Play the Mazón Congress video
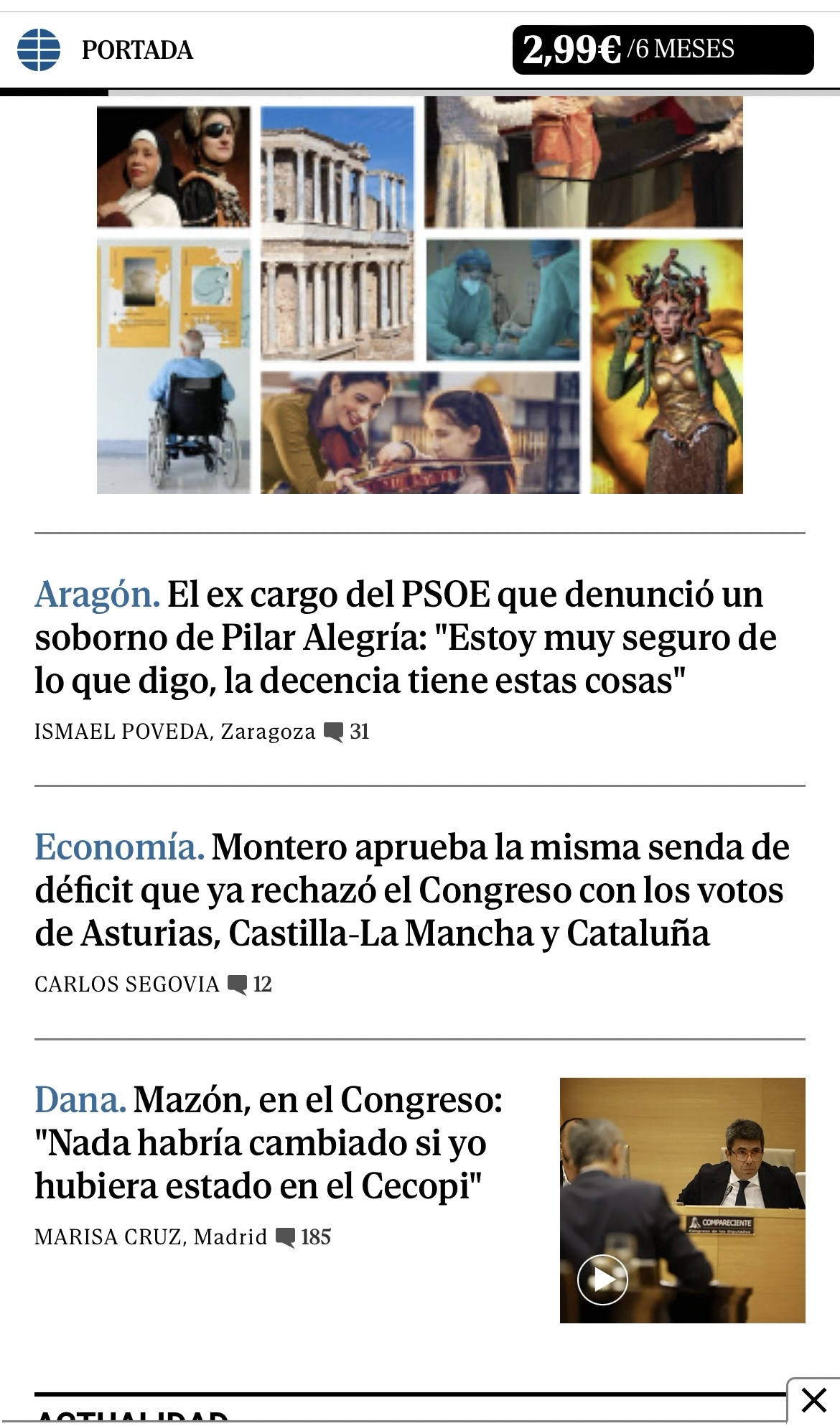840x1426 pixels. click(x=602, y=1279)
